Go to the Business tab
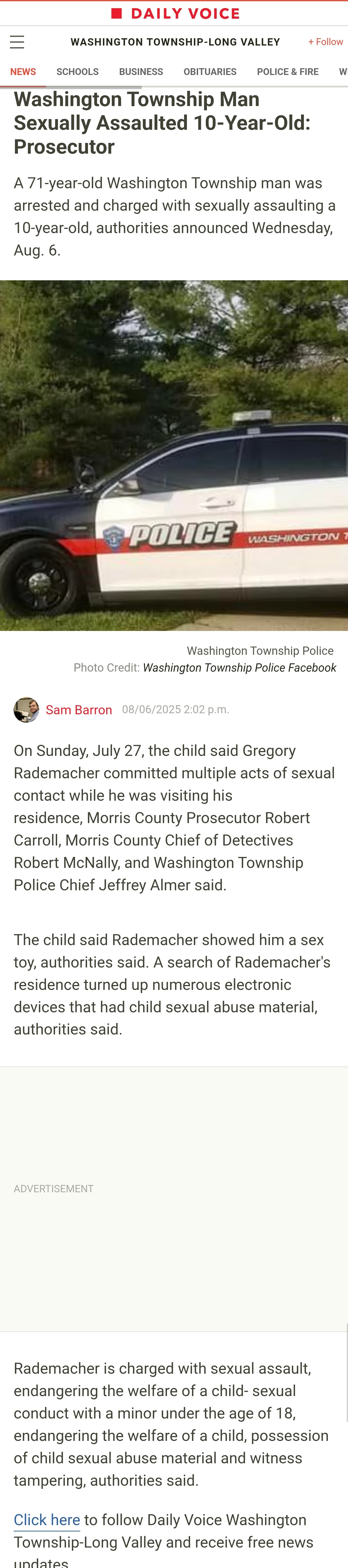The image size is (348, 1568). 141,72
